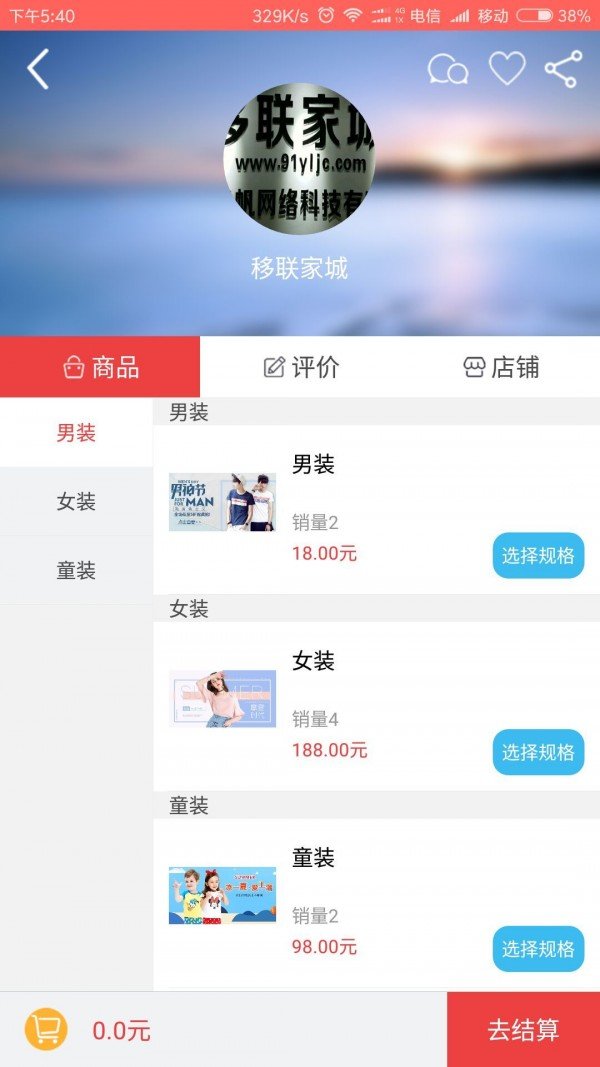The height and width of the screenshot is (1067, 600).
Task: Open the 女装 product image
Action: click(x=222, y=698)
